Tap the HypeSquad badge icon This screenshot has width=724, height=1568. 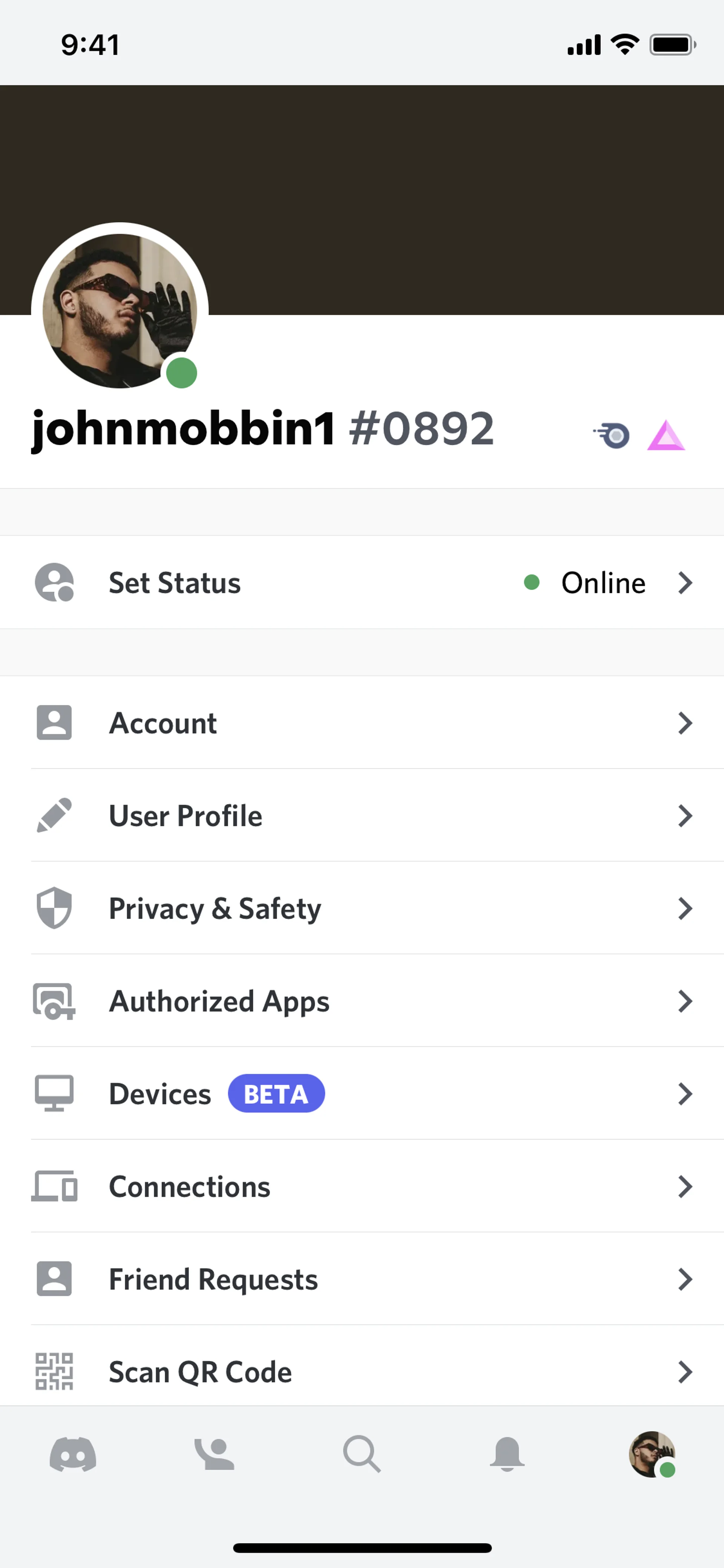click(612, 435)
